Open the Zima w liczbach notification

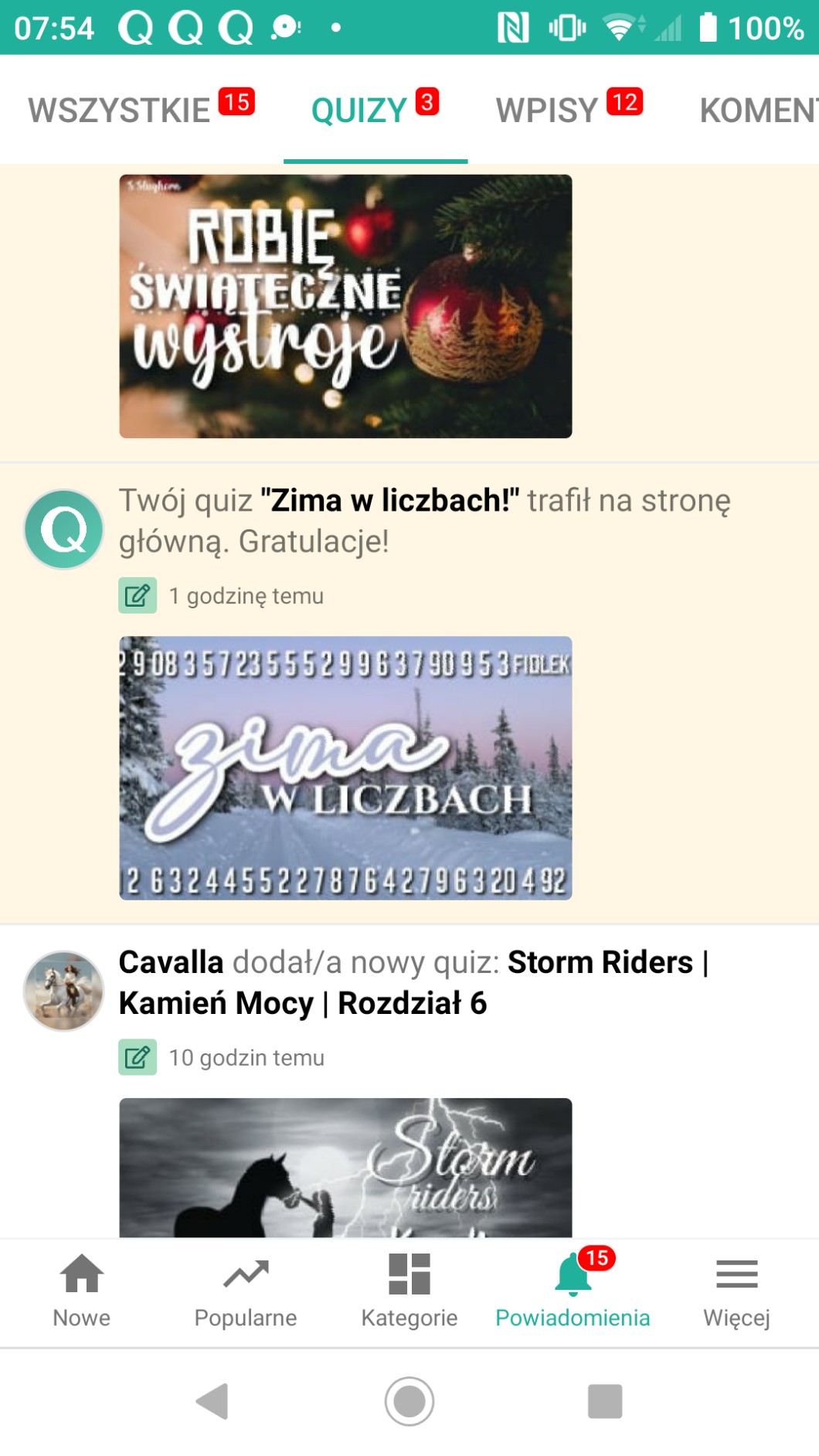pyautogui.click(x=425, y=520)
